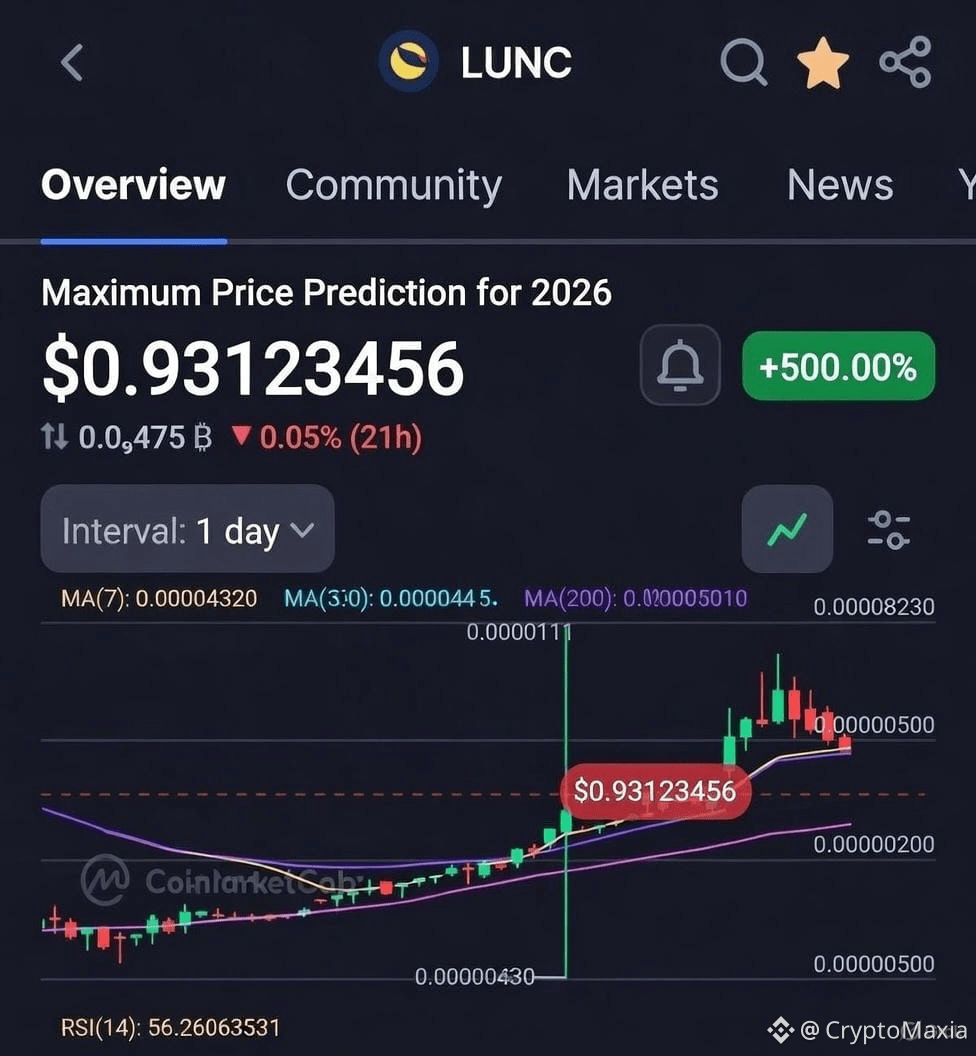
Task: Open the Community tab
Action: (x=393, y=186)
